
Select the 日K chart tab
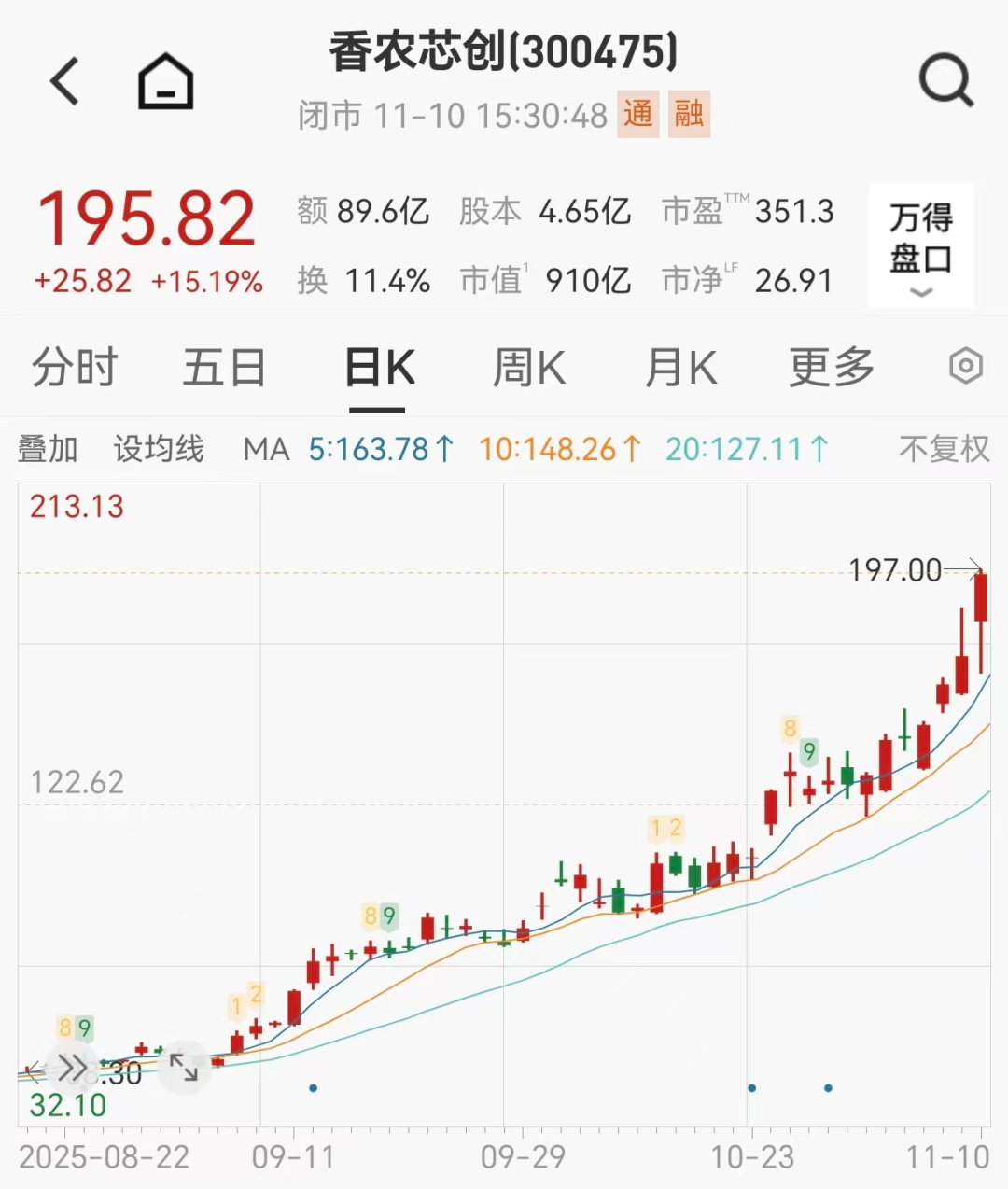point(379,367)
